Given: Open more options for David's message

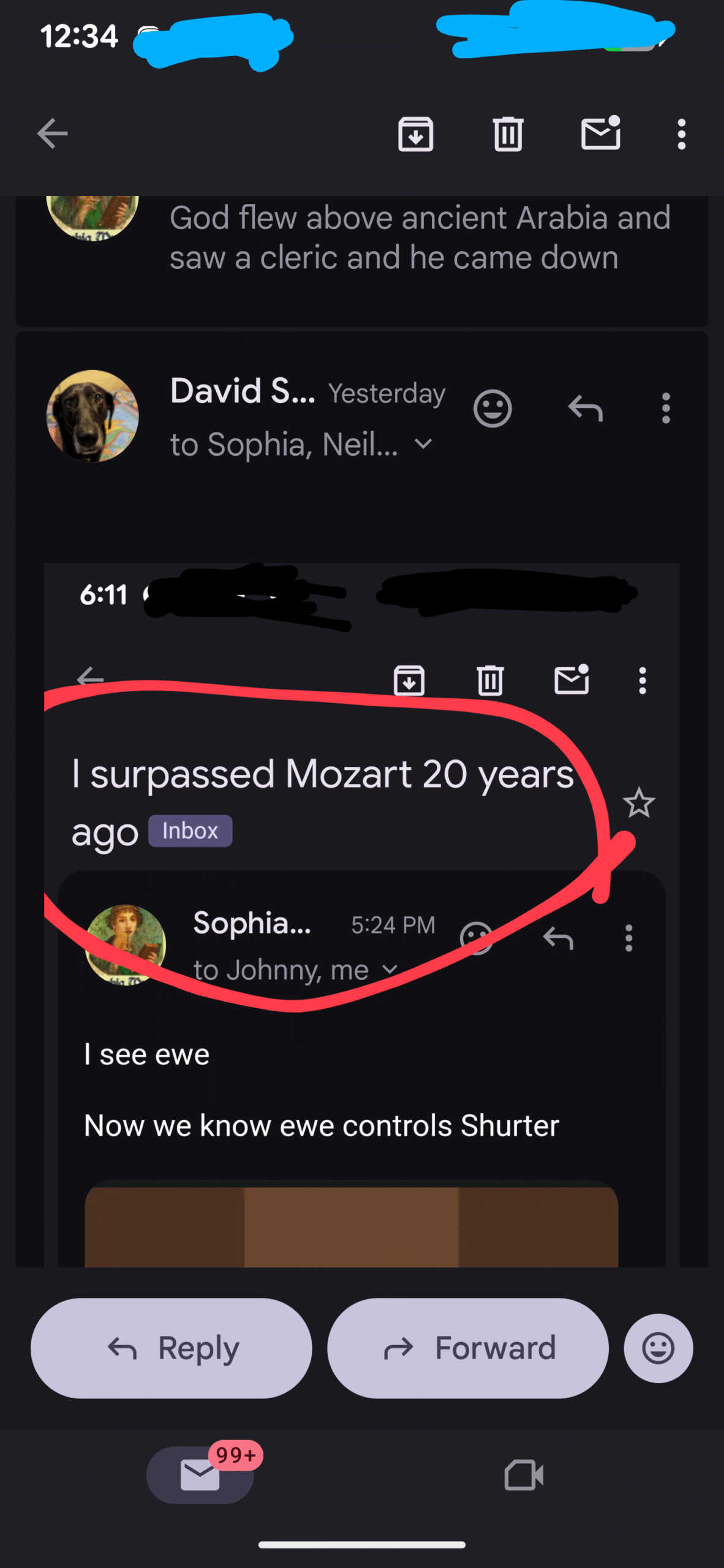Looking at the screenshot, I should [666, 409].
